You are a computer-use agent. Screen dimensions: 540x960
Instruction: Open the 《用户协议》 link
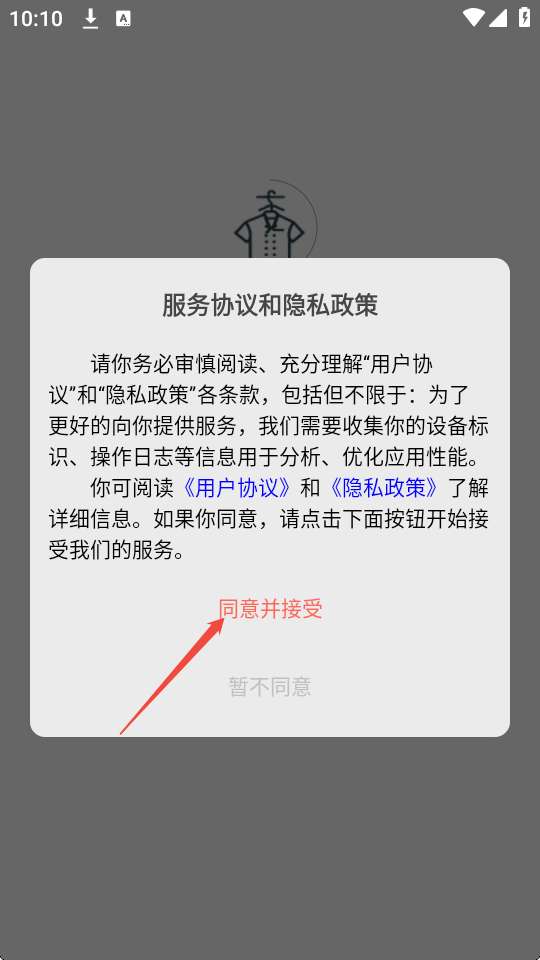pos(237,488)
